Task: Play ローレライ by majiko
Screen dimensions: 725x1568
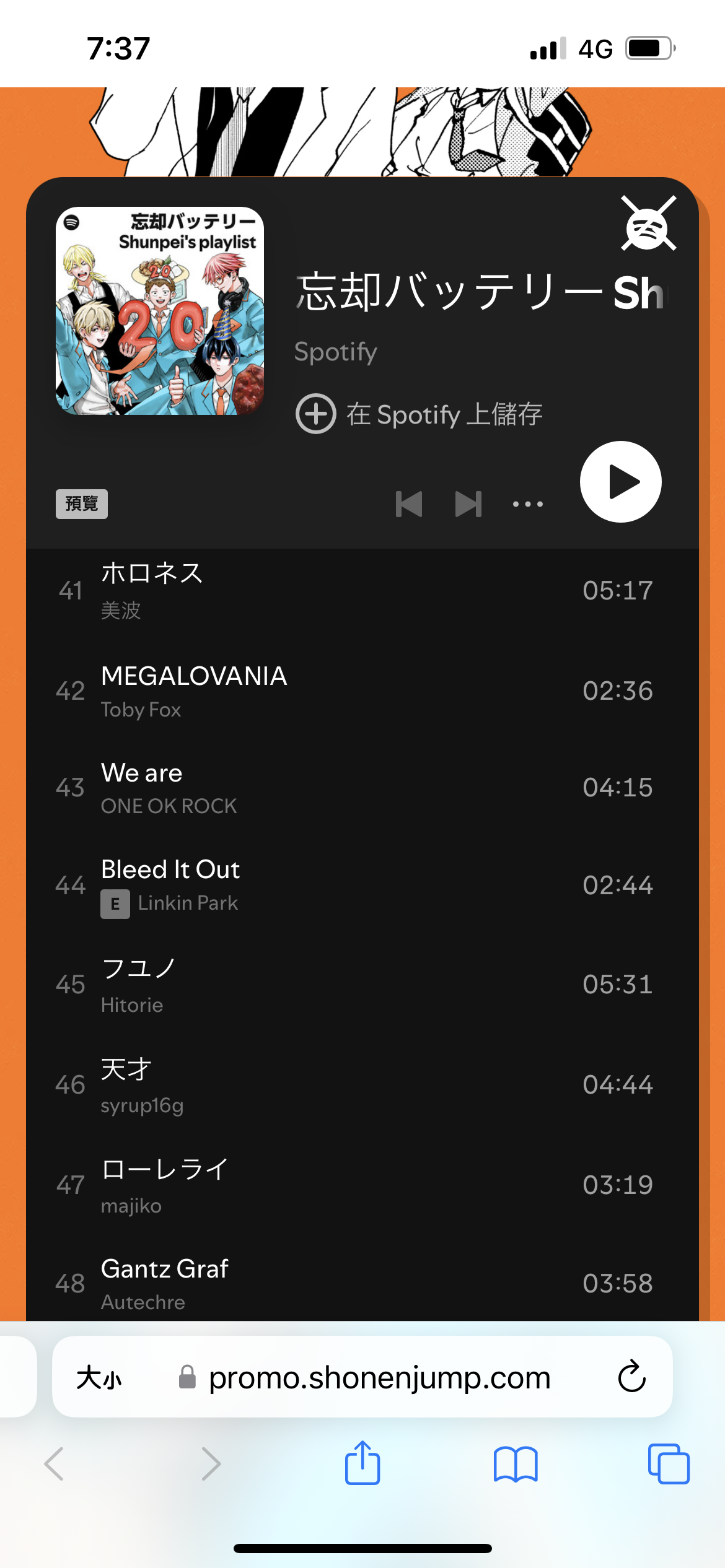Action: (362, 1185)
